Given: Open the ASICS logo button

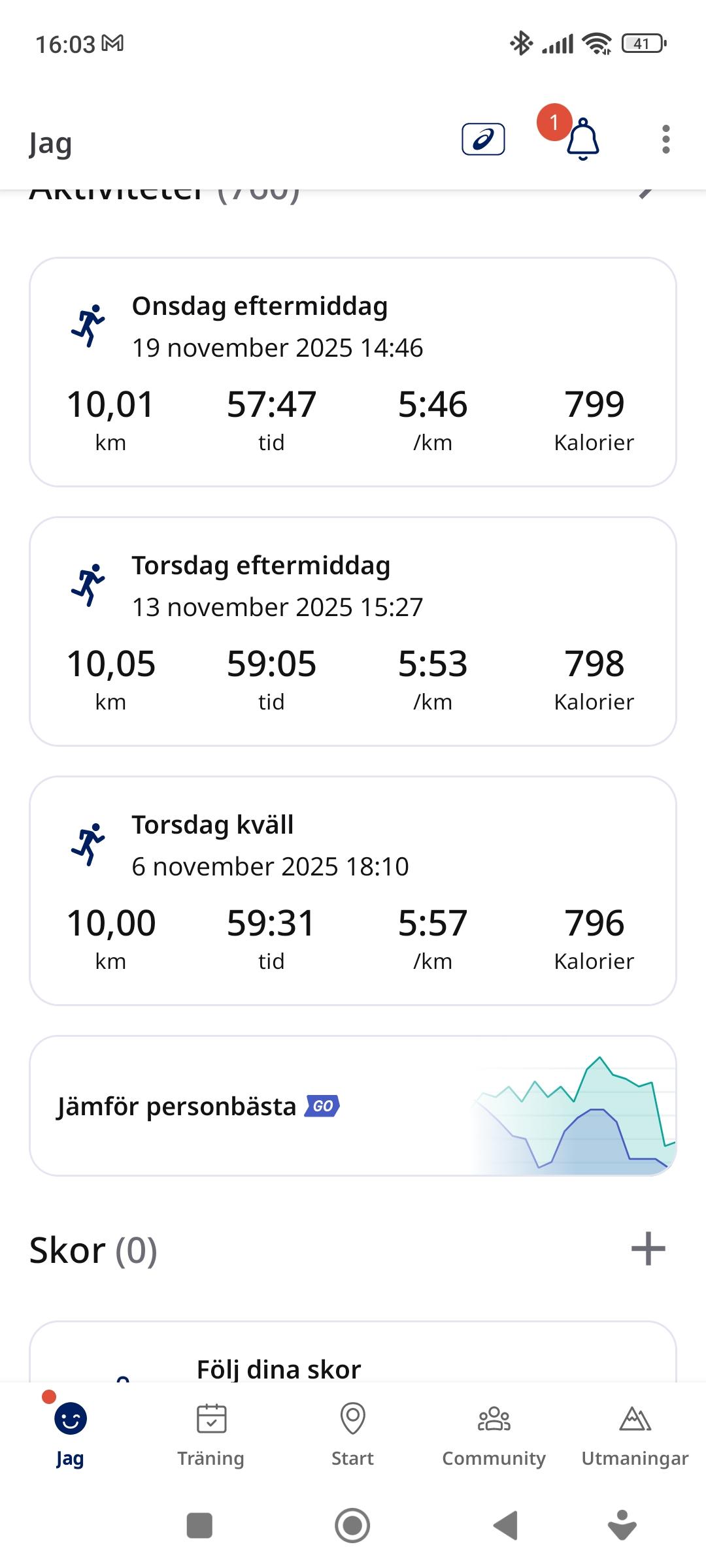Looking at the screenshot, I should [x=483, y=139].
